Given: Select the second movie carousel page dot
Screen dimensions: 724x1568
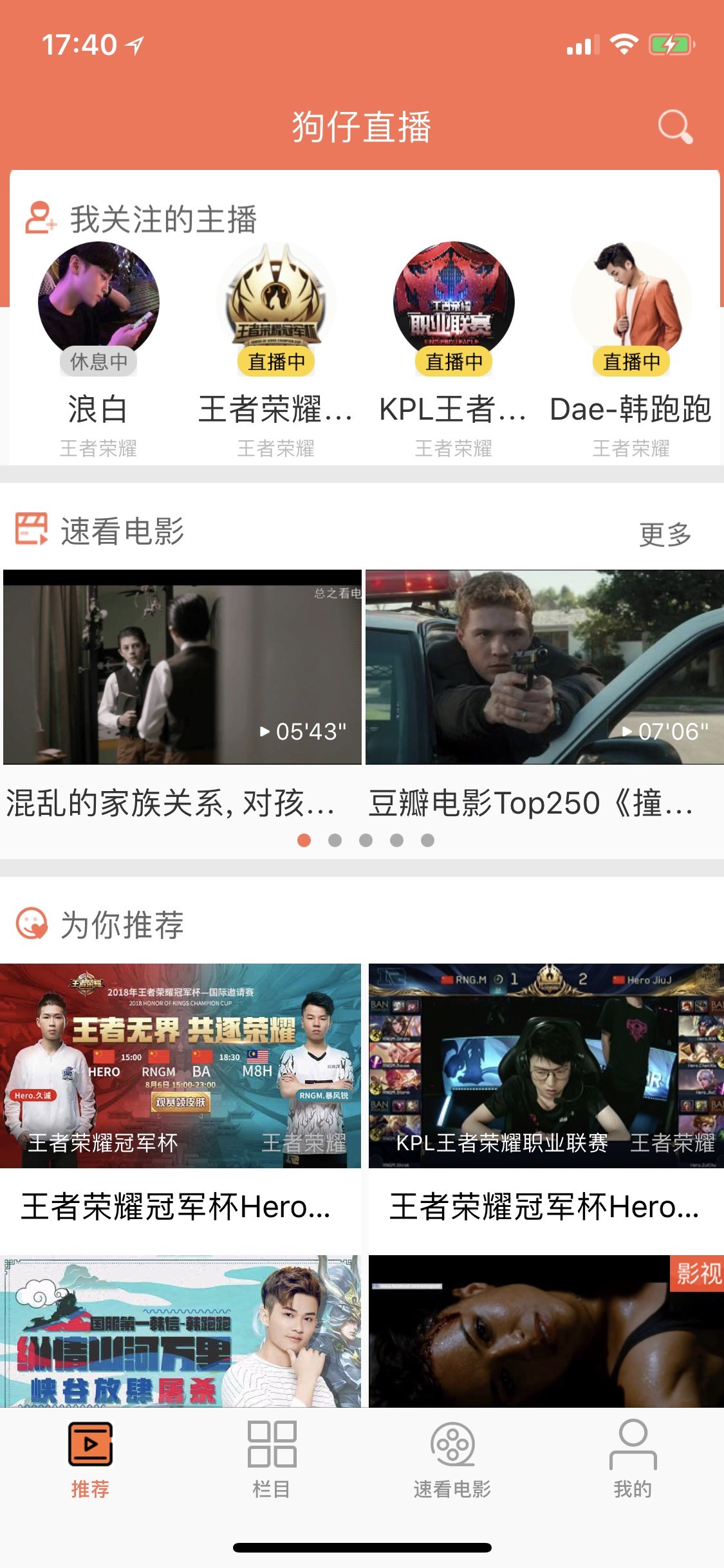Looking at the screenshot, I should (335, 840).
